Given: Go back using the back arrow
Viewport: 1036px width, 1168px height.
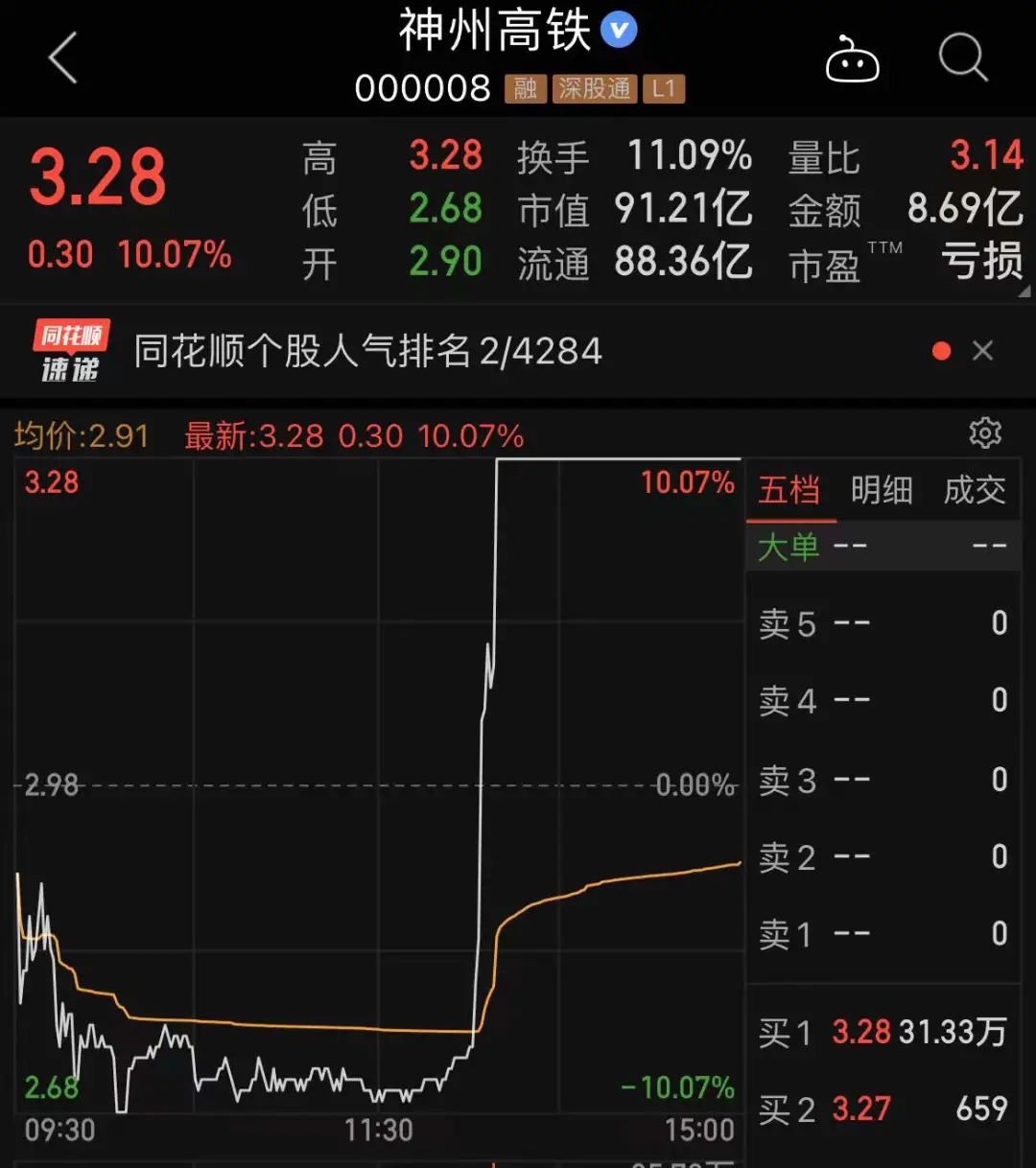Looking at the screenshot, I should 61,58.
